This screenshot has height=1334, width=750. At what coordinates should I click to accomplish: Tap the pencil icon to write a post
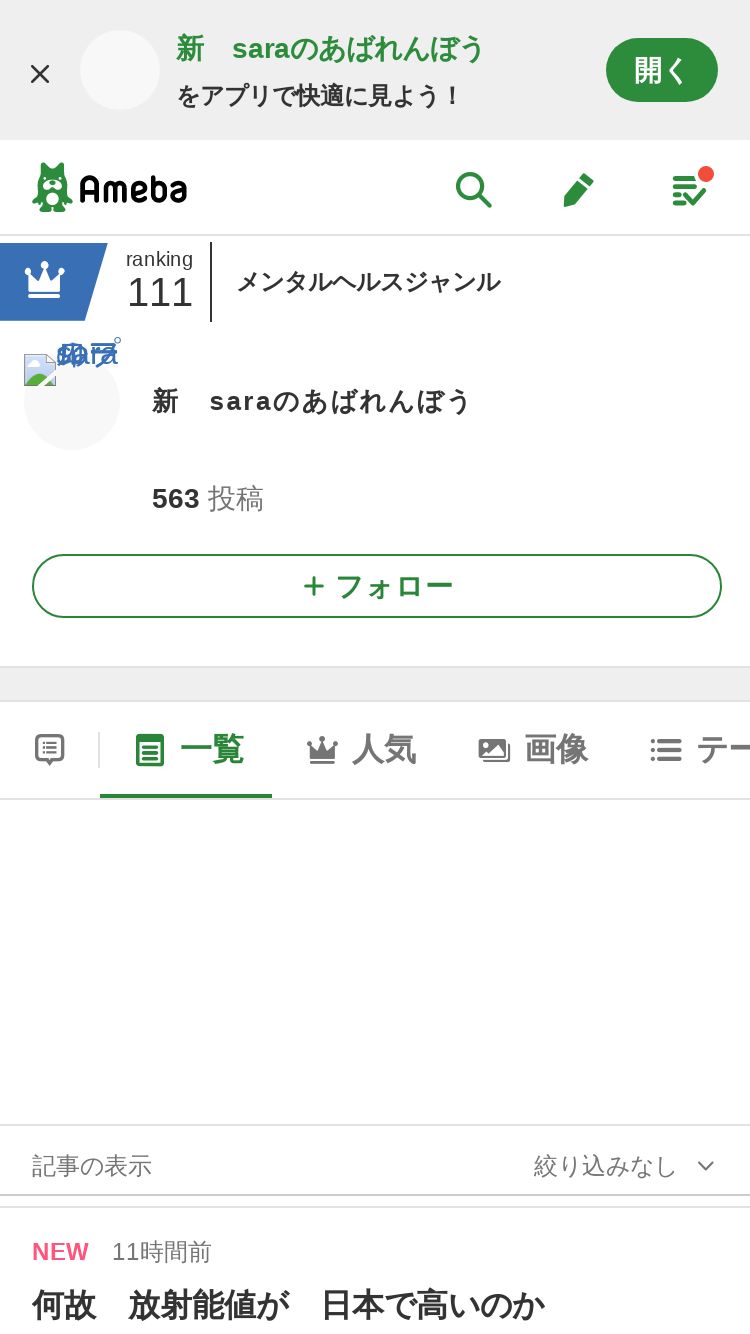tap(578, 188)
